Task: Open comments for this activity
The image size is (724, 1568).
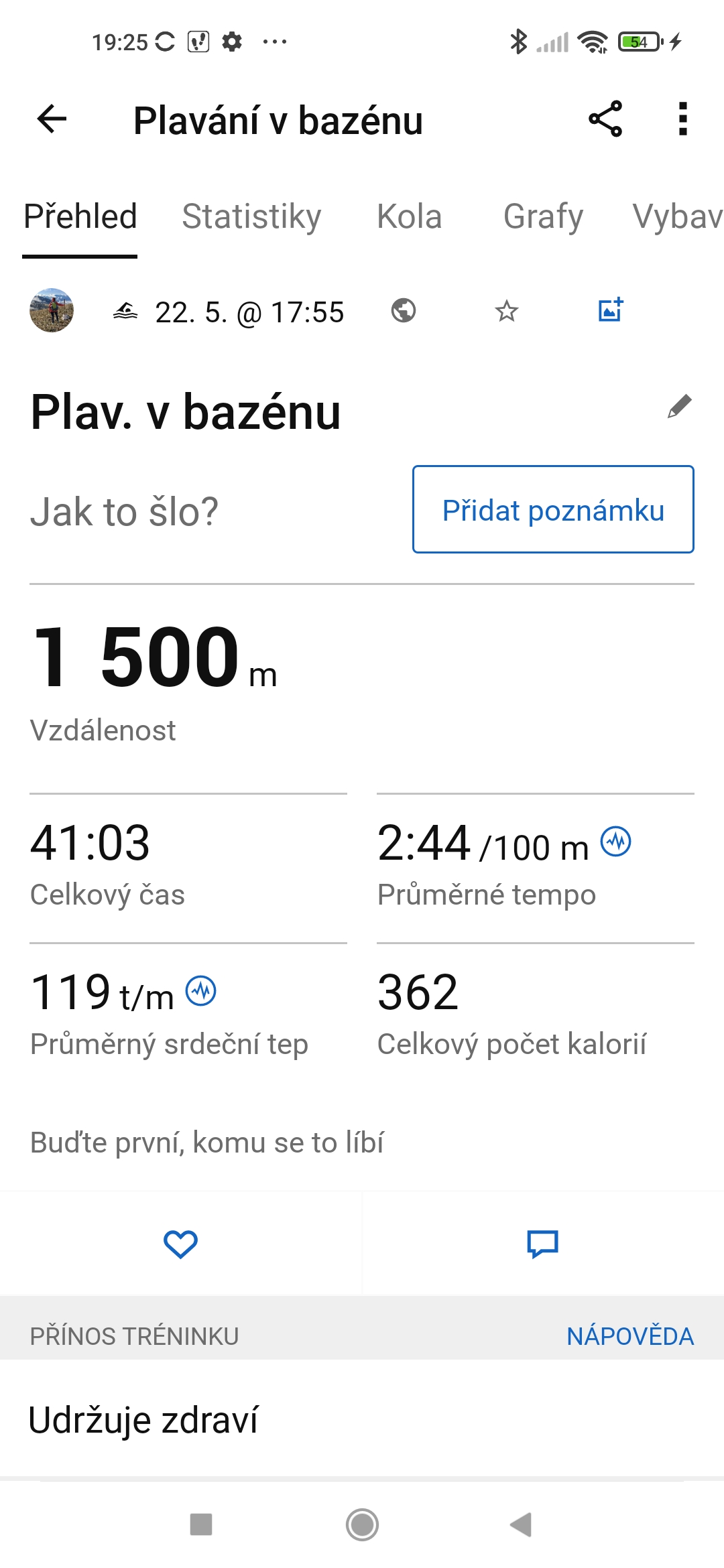Action: [x=542, y=1244]
